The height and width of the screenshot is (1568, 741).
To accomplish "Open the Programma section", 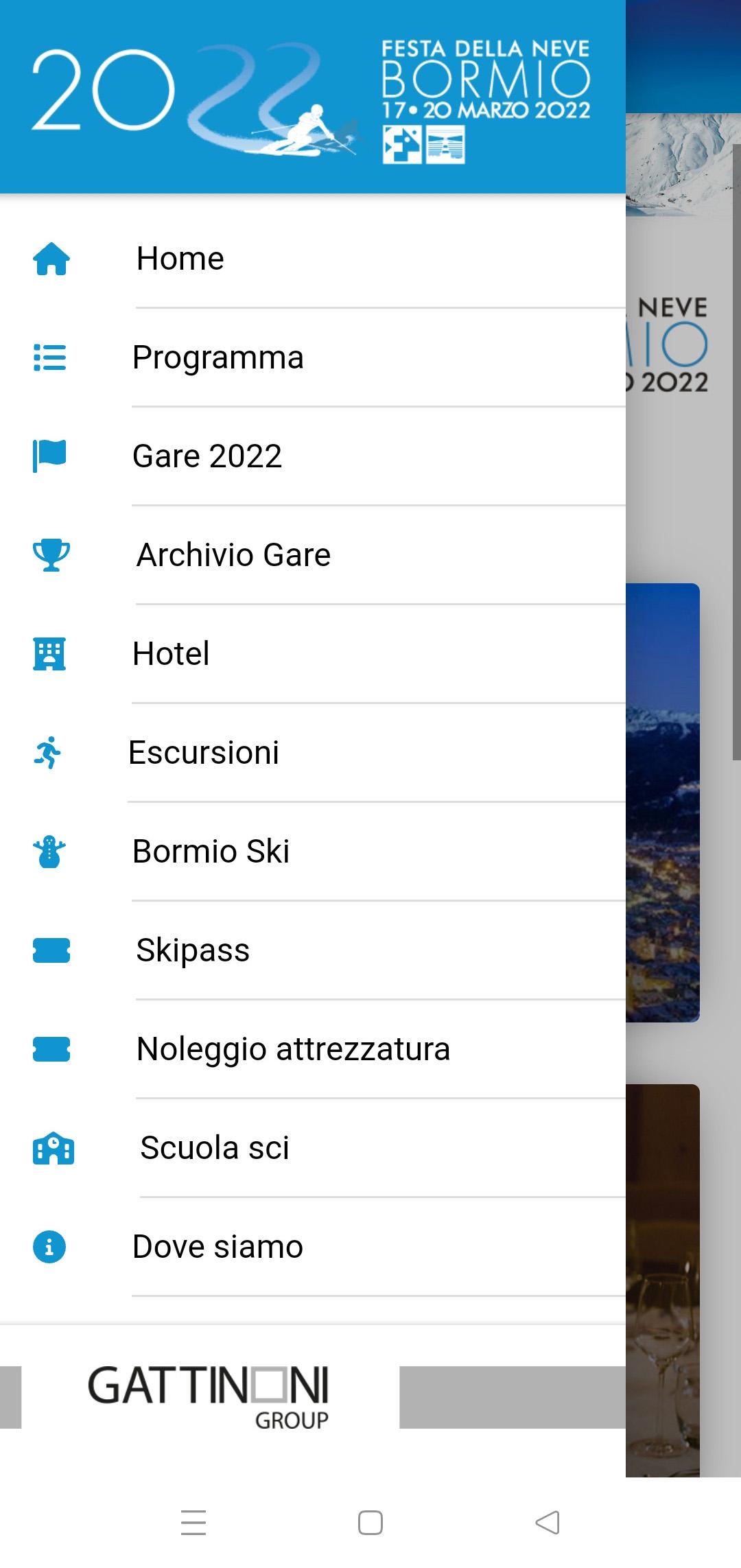I will (x=217, y=358).
